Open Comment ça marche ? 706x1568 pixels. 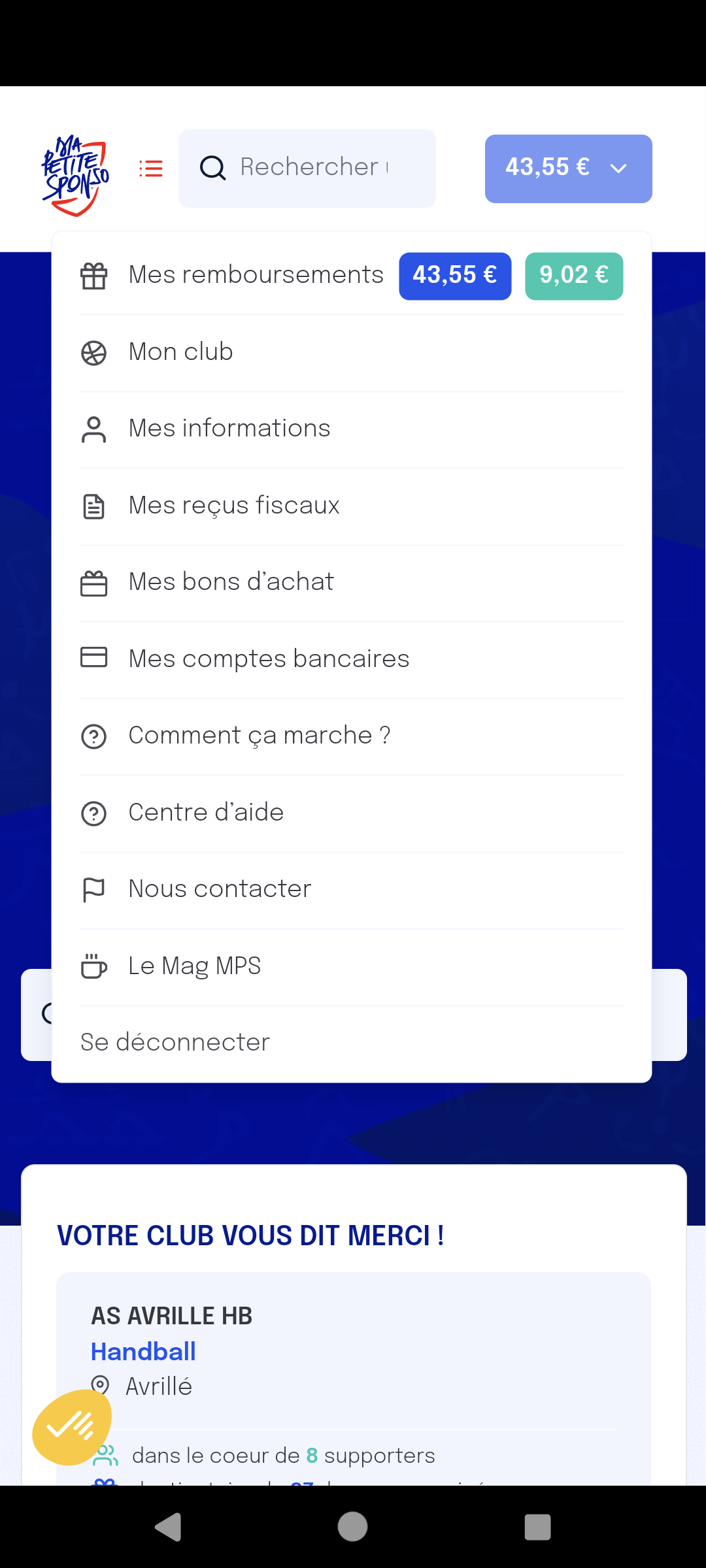pyautogui.click(x=259, y=736)
